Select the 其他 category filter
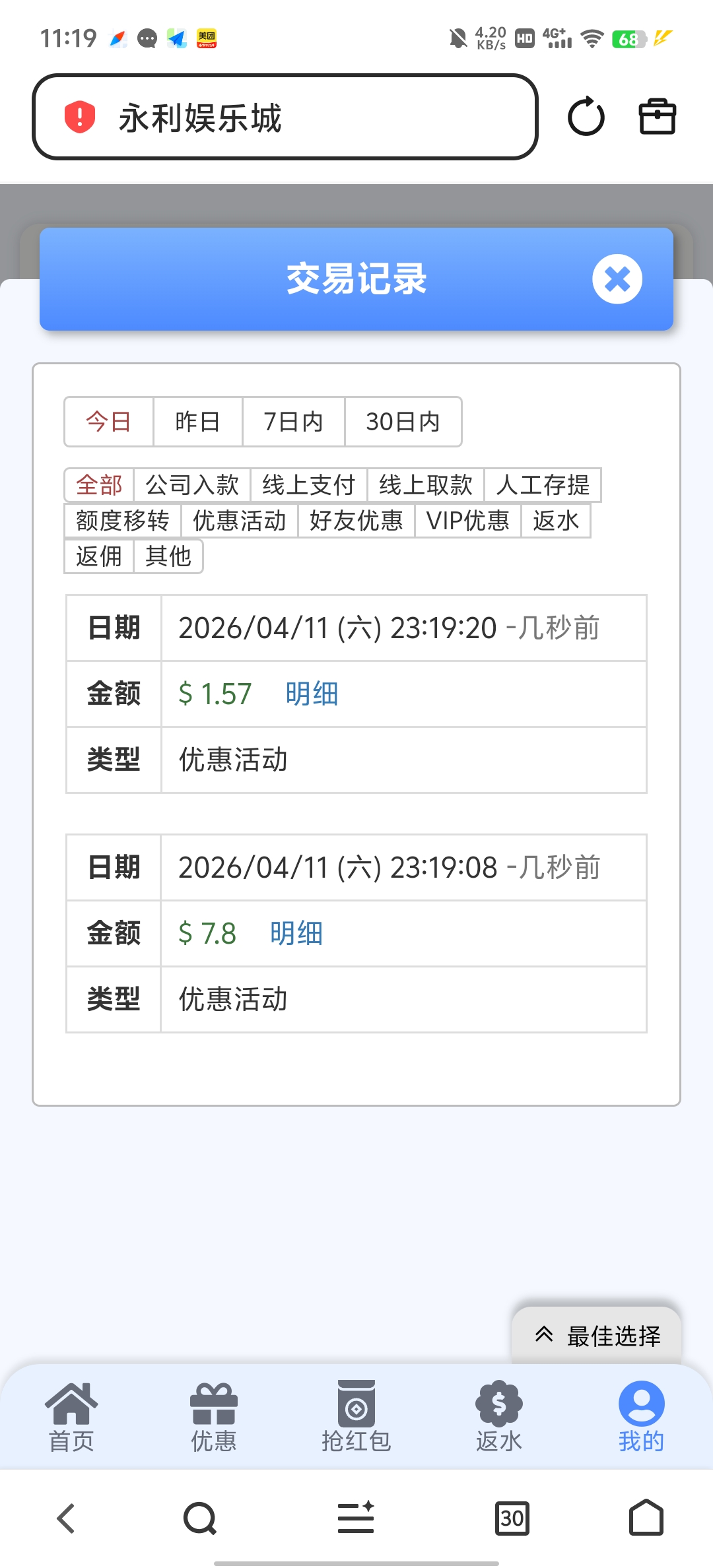 tap(168, 556)
